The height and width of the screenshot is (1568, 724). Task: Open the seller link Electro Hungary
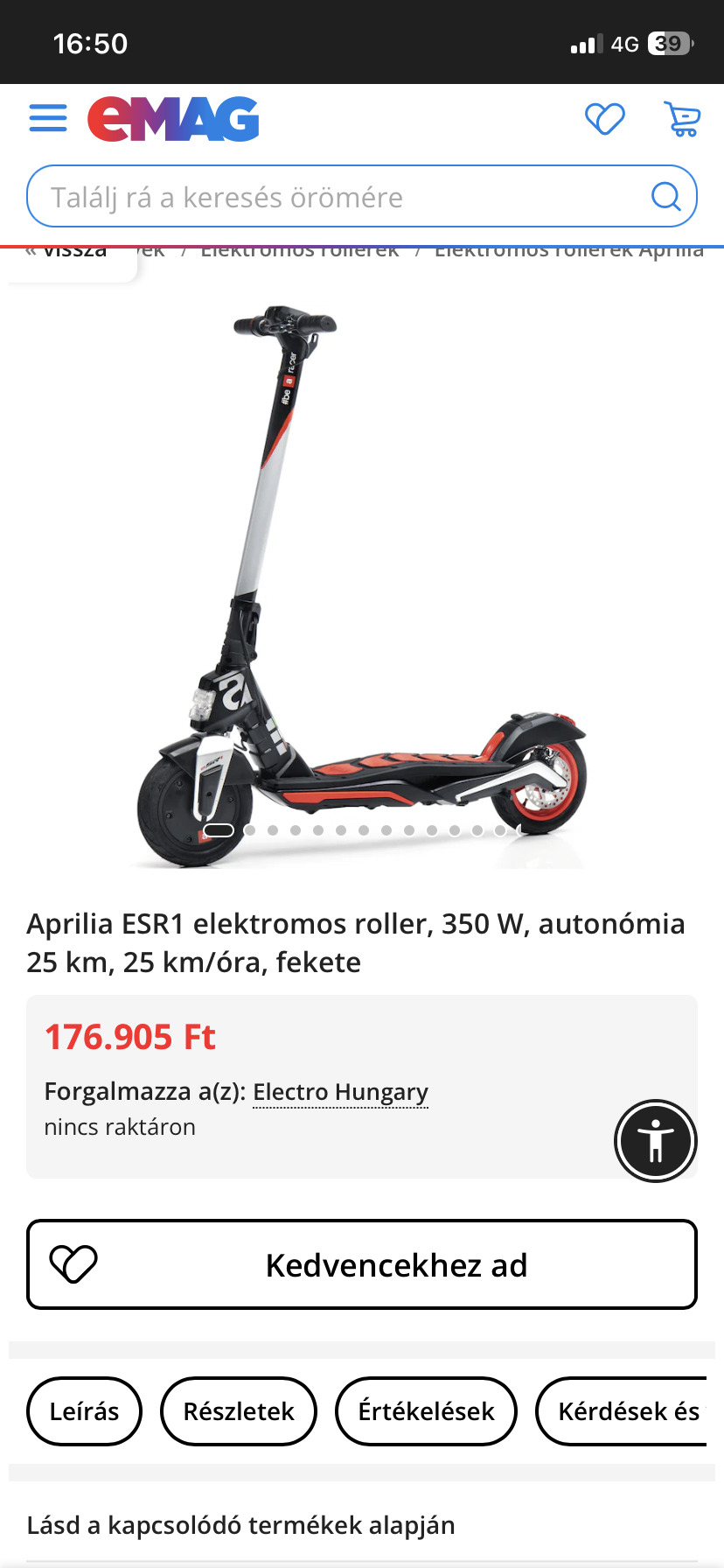[x=340, y=1092]
